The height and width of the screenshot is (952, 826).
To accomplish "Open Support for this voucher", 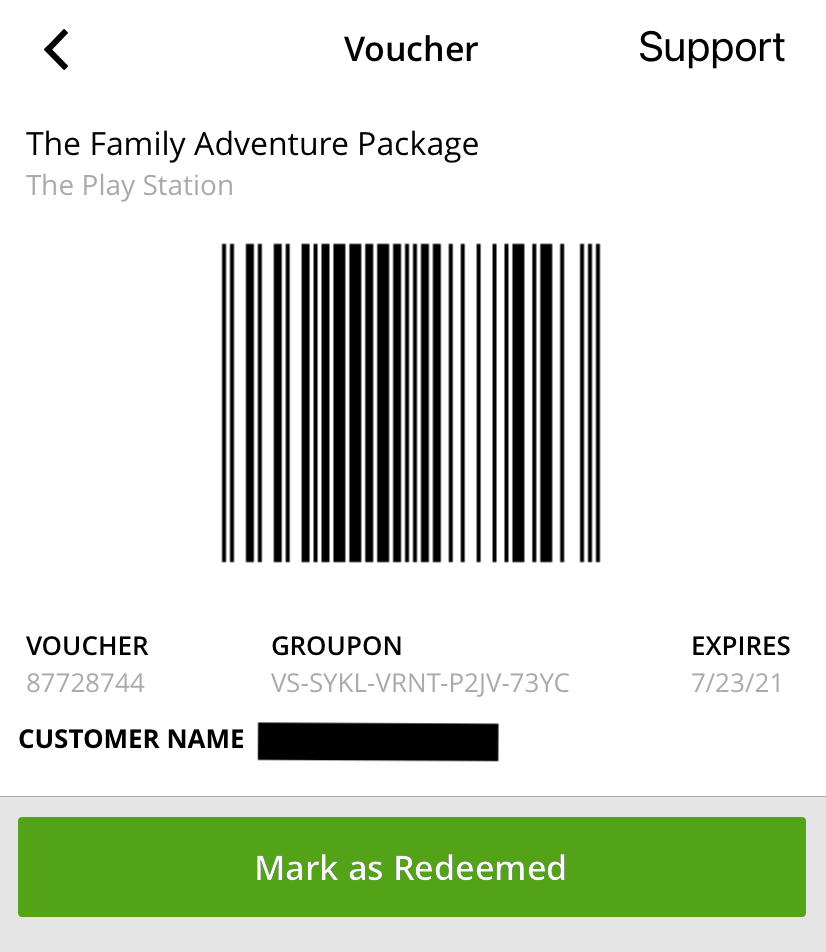I will (x=711, y=48).
